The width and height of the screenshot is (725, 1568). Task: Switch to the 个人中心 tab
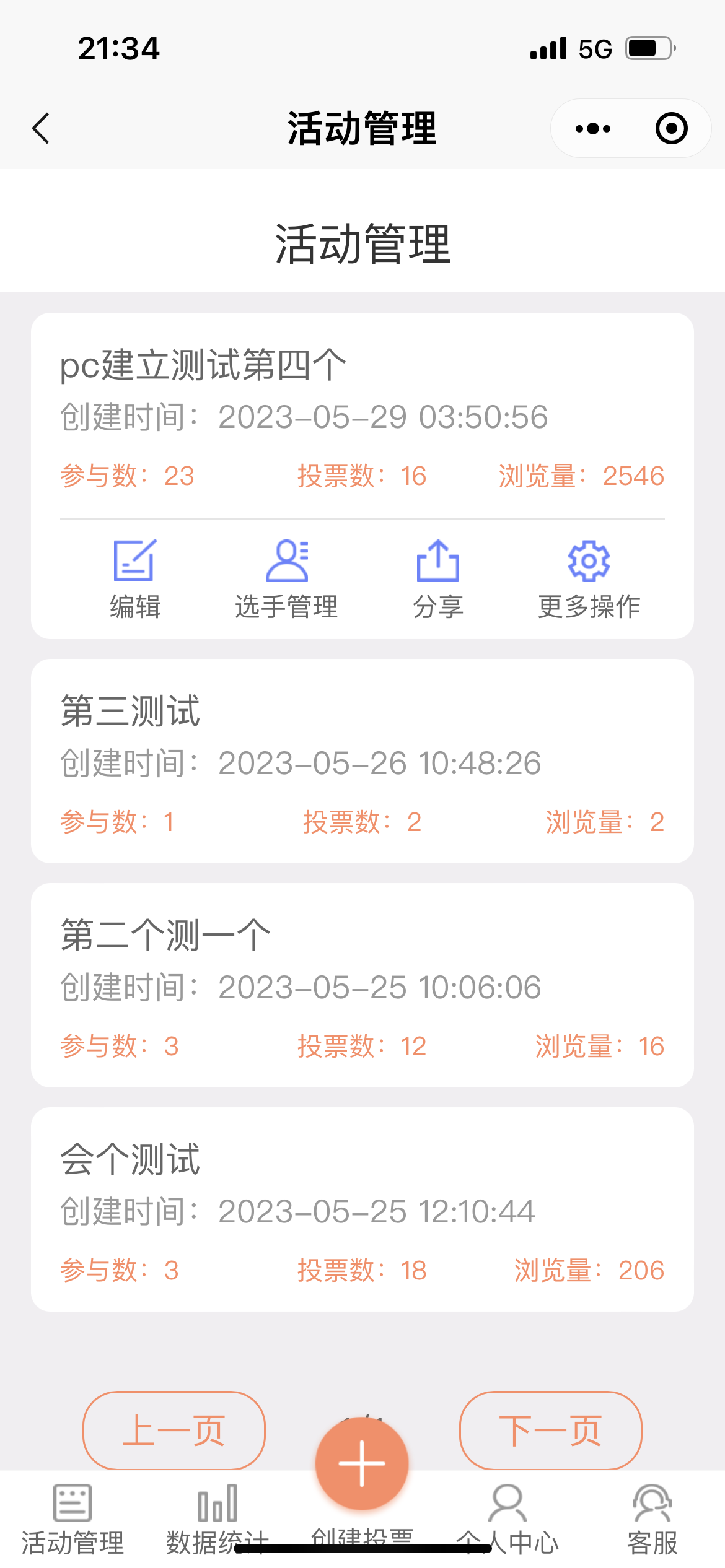tap(507, 1518)
